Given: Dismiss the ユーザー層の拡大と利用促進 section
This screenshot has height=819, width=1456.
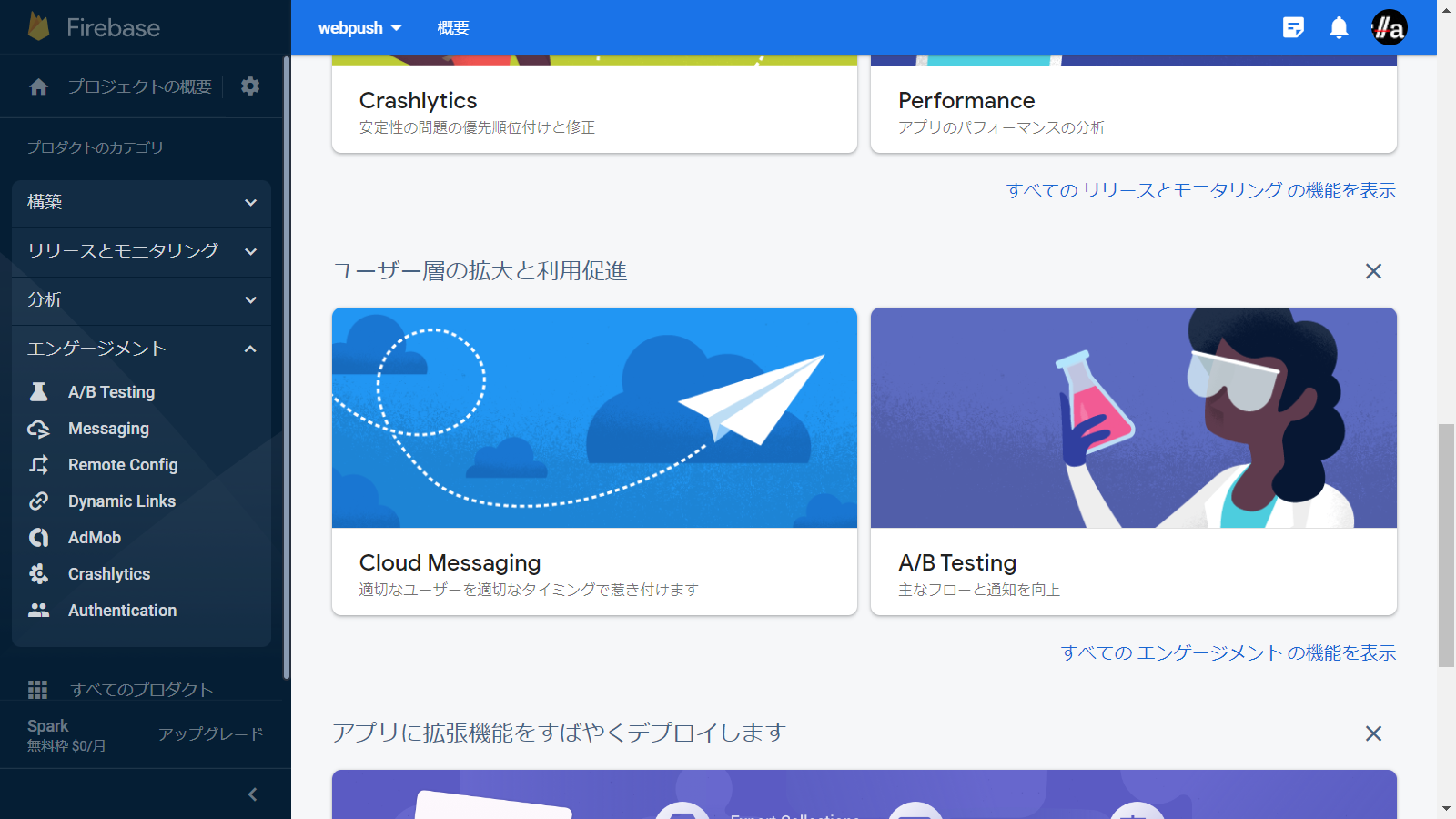Looking at the screenshot, I should click(1373, 271).
